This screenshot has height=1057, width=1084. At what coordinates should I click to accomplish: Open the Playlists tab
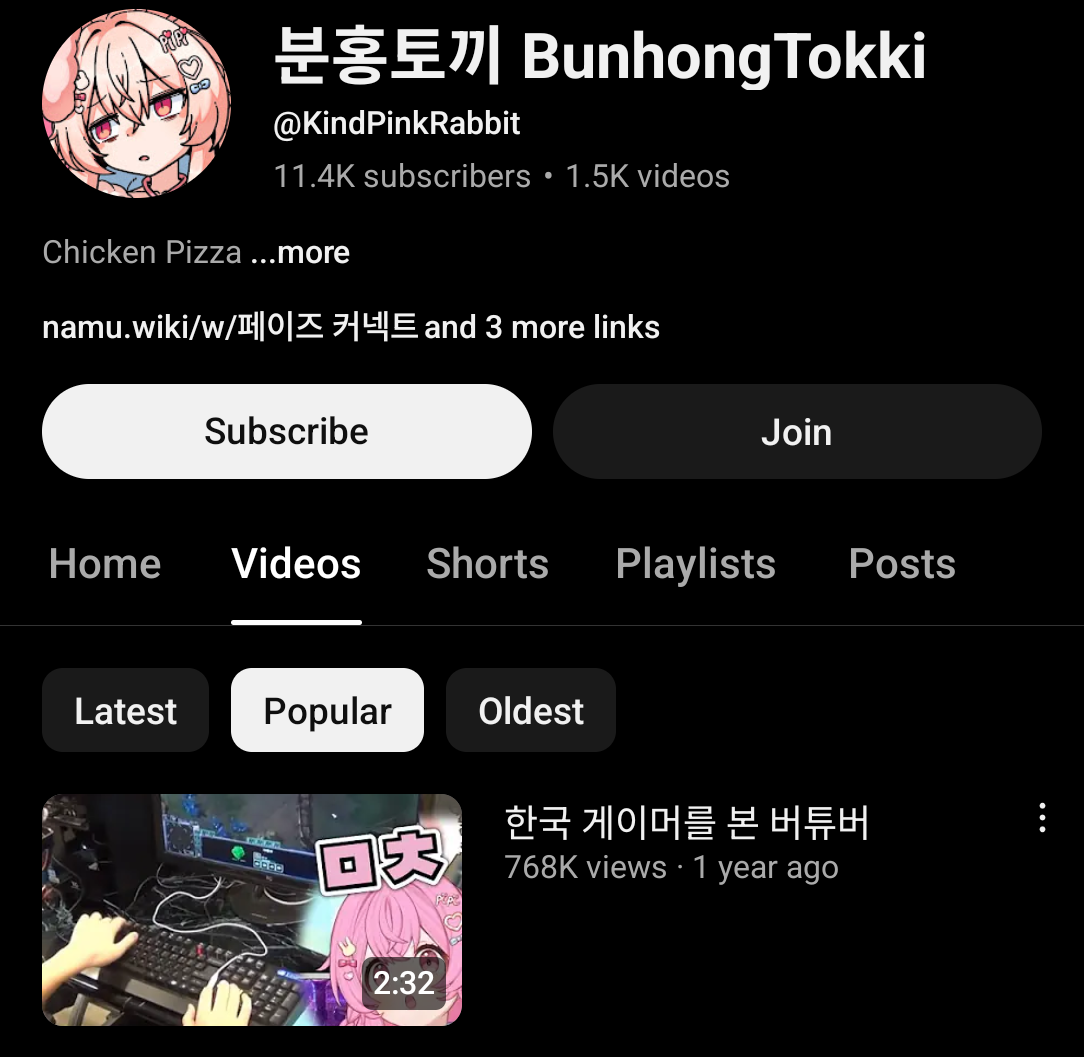coord(695,564)
